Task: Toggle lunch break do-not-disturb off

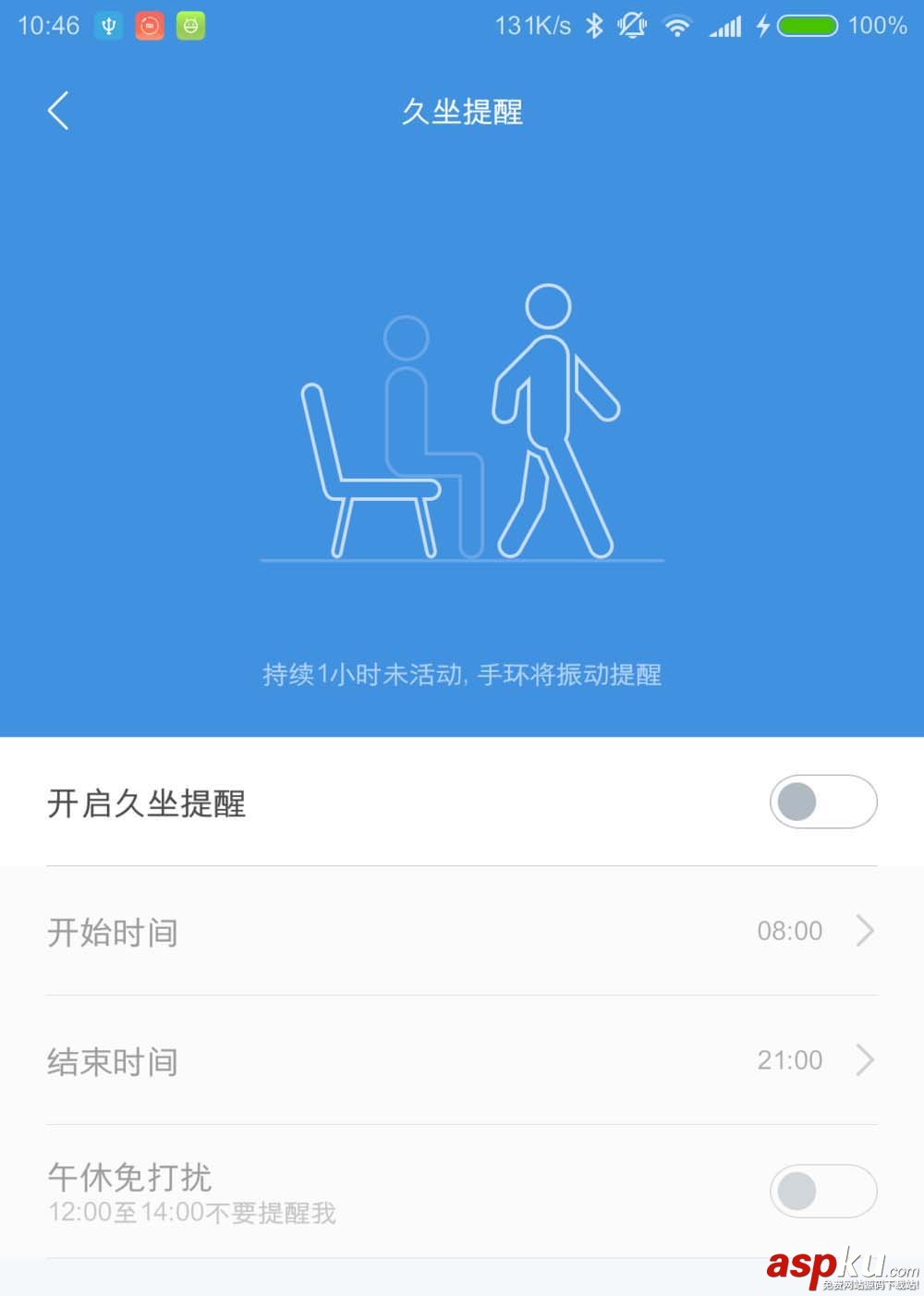Action: point(822,1191)
